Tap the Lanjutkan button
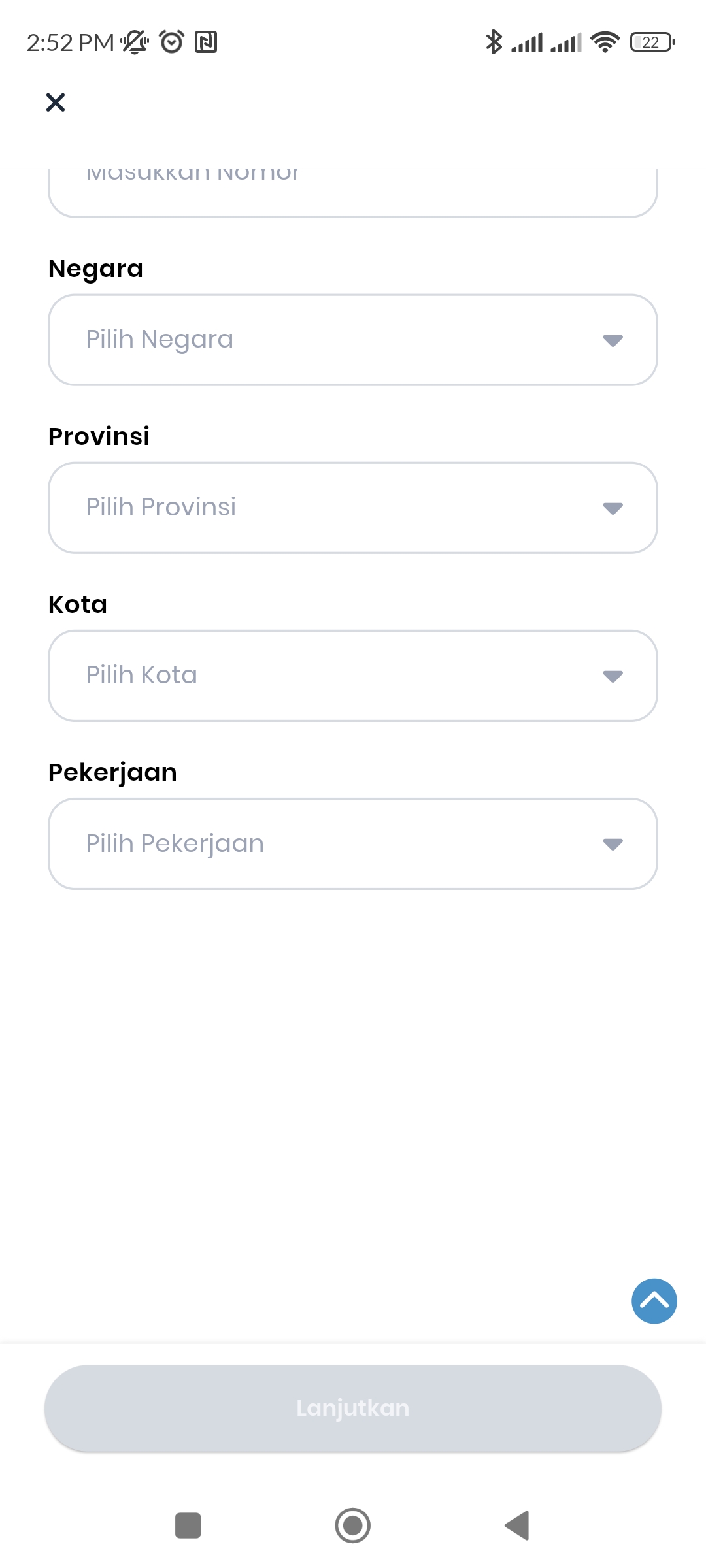The width and height of the screenshot is (706, 1568). (x=352, y=1408)
